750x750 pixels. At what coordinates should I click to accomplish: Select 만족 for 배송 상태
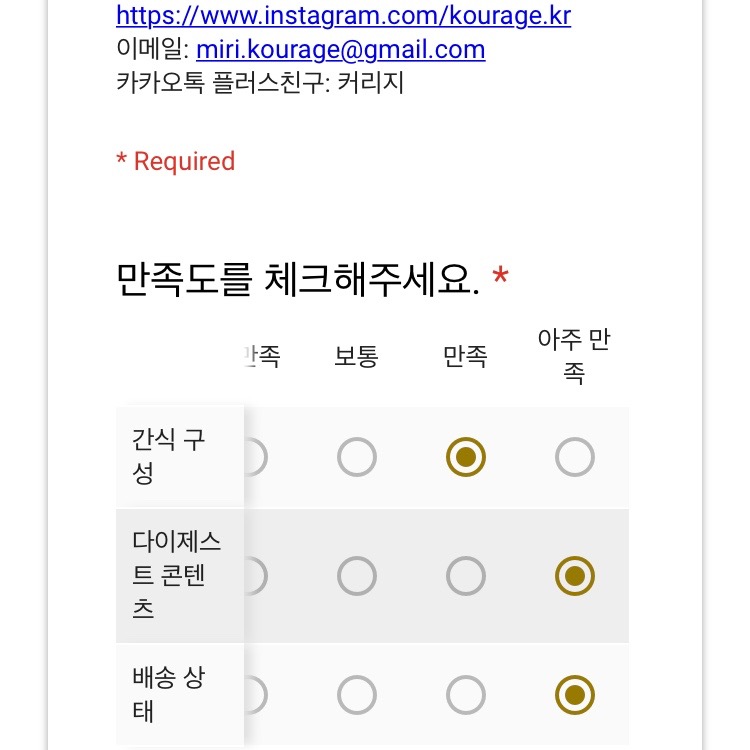point(466,695)
